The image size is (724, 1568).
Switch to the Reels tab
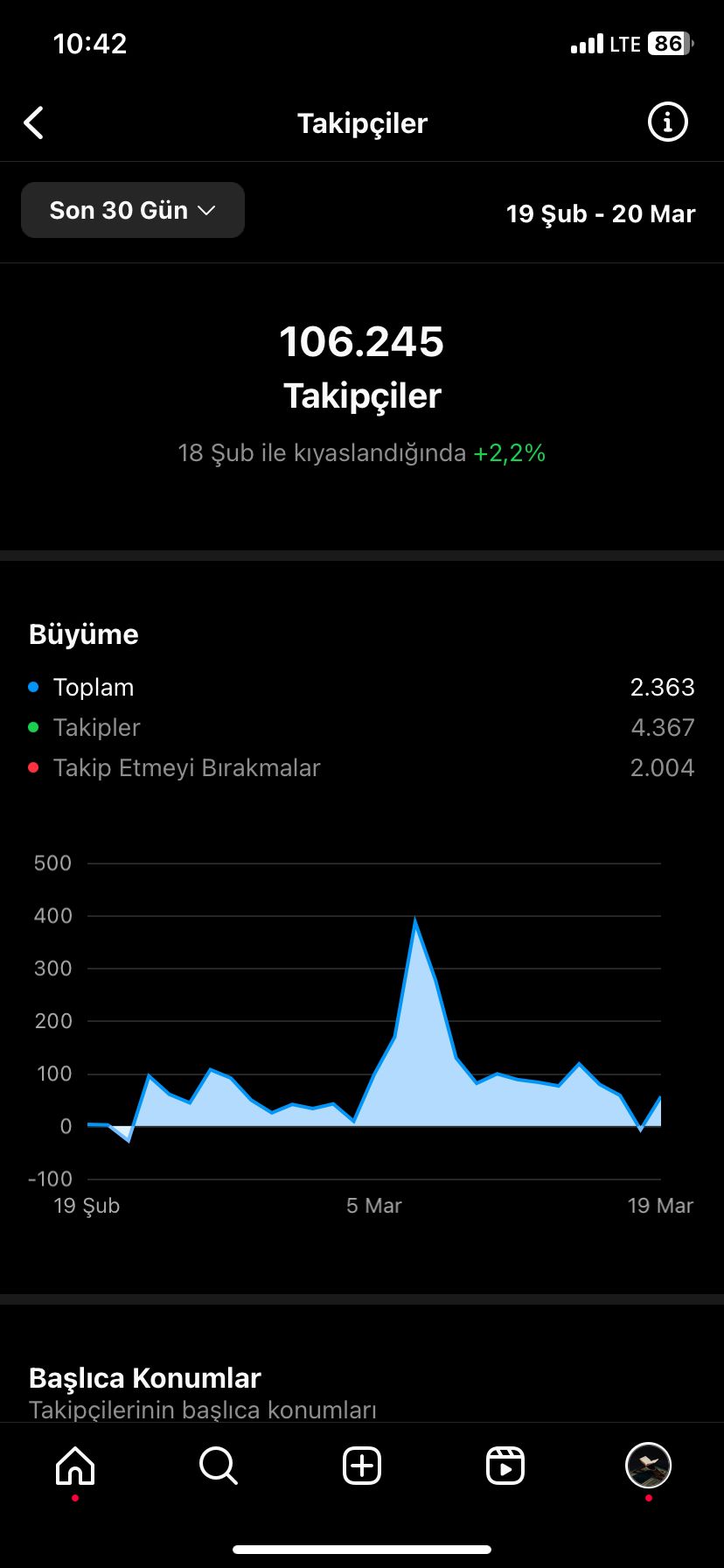505,1466
